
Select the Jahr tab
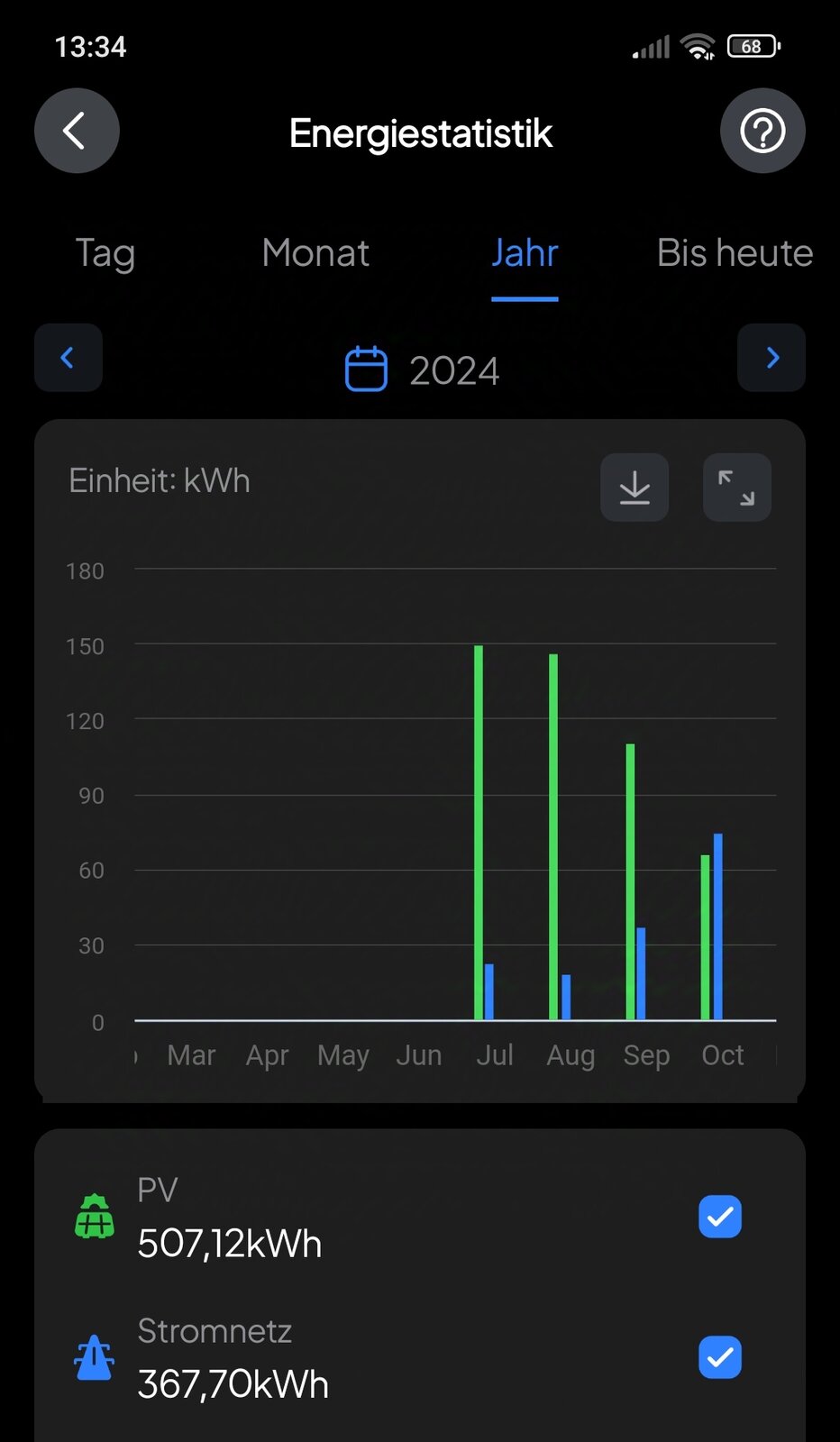525,253
